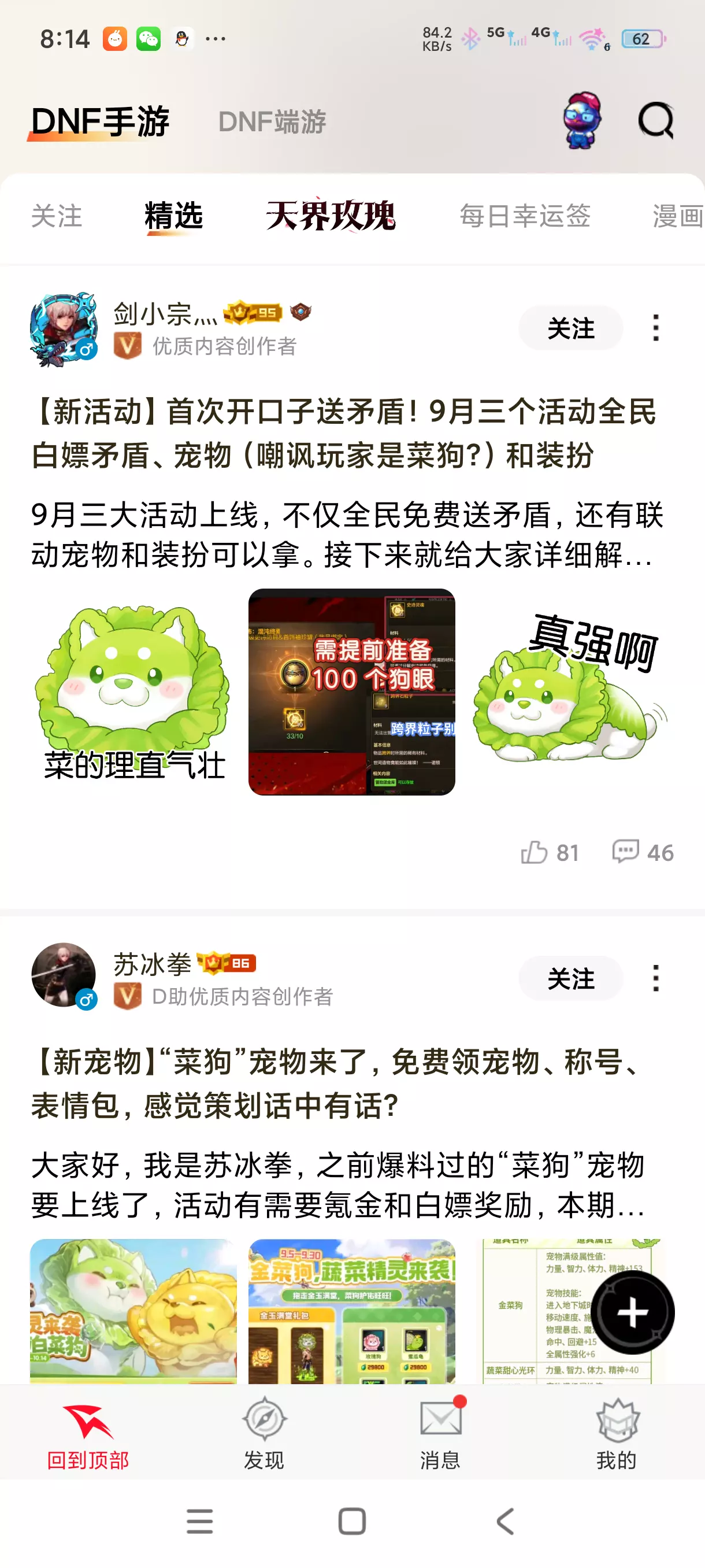The width and height of the screenshot is (705, 1568).
Task: Open more options on 剑小宗's post
Action: point(655,327)
